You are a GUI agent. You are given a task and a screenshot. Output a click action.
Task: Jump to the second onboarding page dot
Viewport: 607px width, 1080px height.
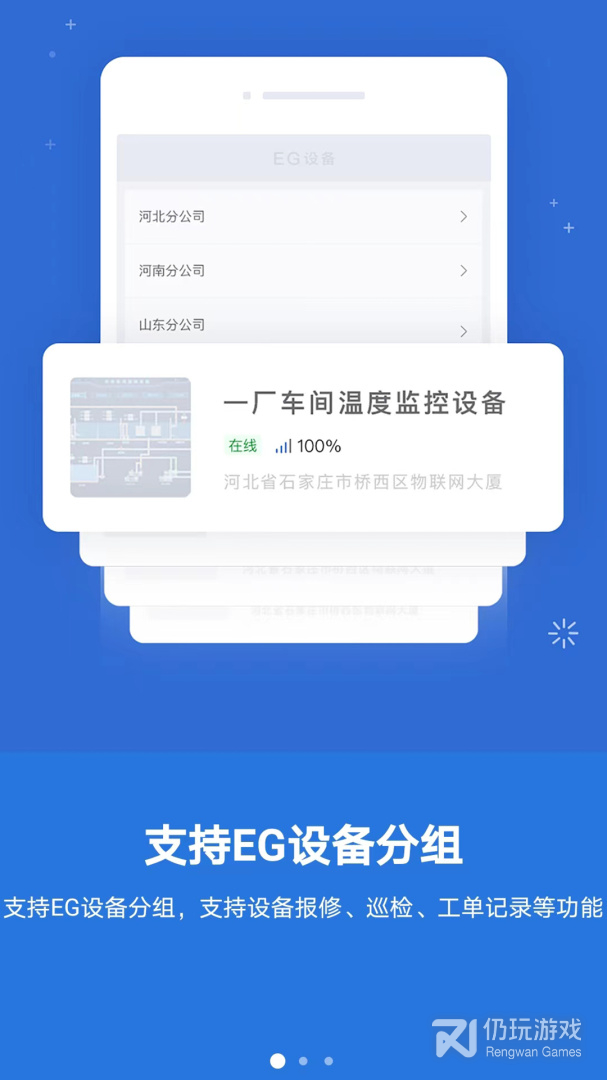(x=303, y=1061)
